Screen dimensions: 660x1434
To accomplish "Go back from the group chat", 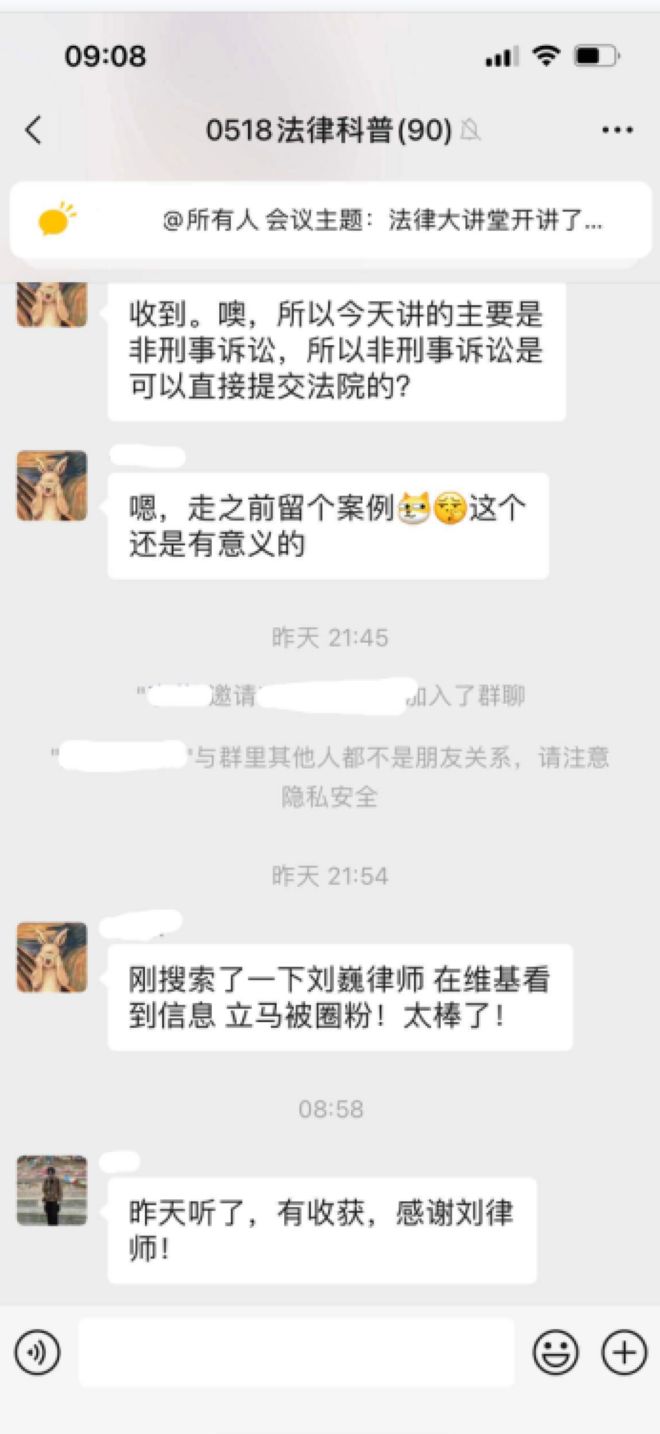I will (34, 130).
